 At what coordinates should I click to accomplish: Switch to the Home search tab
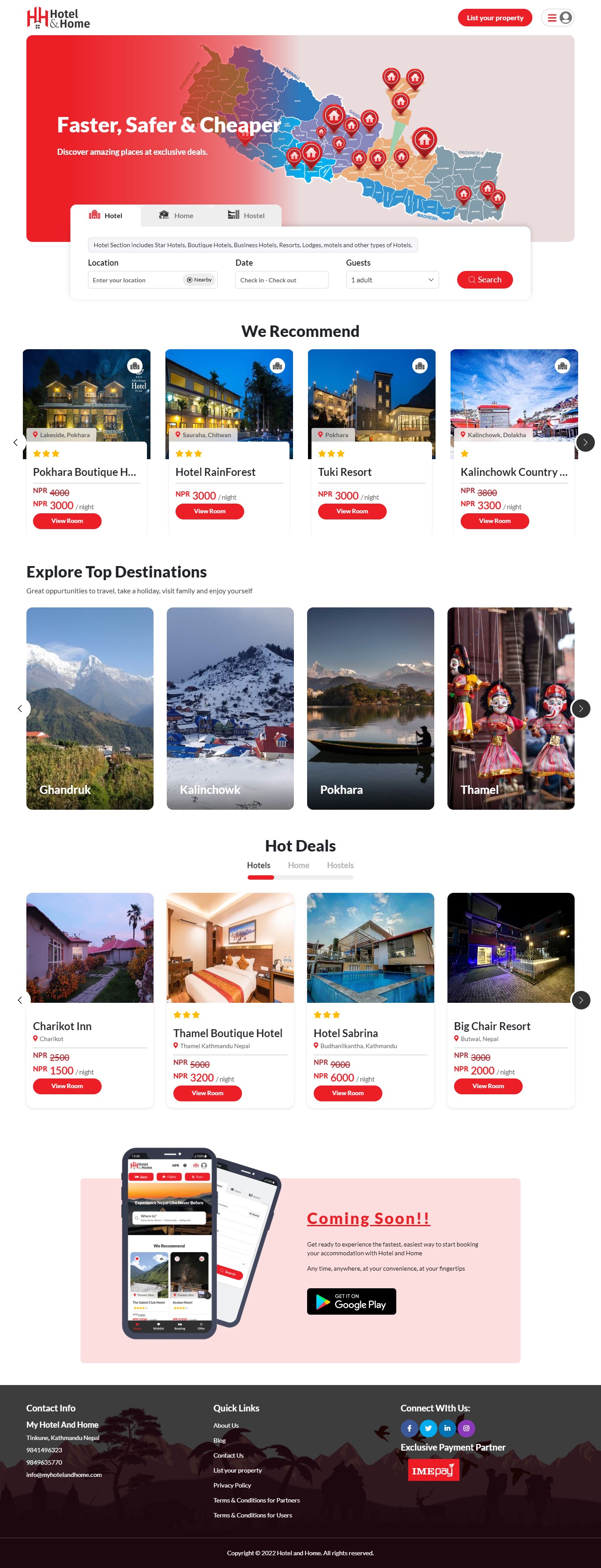click(x=176, y=216)
